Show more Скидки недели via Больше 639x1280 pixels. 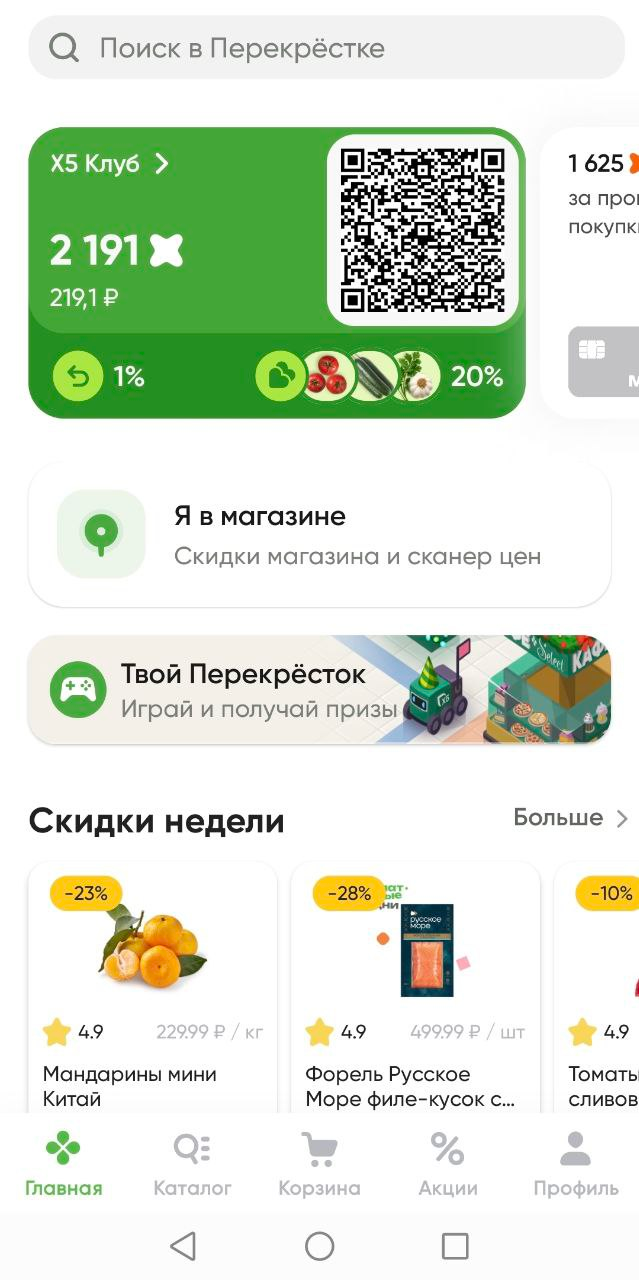coord(570,818)
